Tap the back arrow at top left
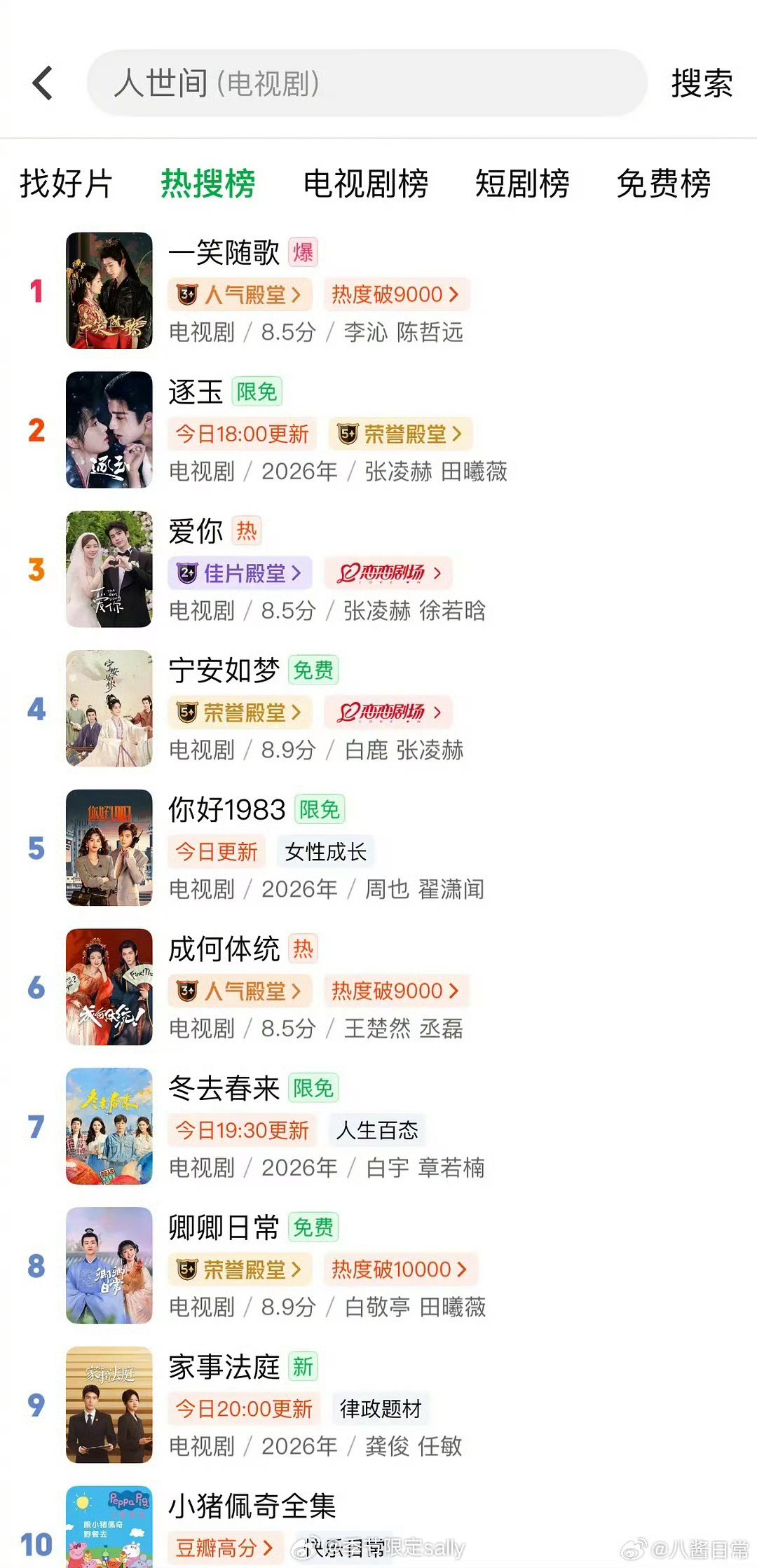The height and width of the screenshot is (1568, 757). 43,83
